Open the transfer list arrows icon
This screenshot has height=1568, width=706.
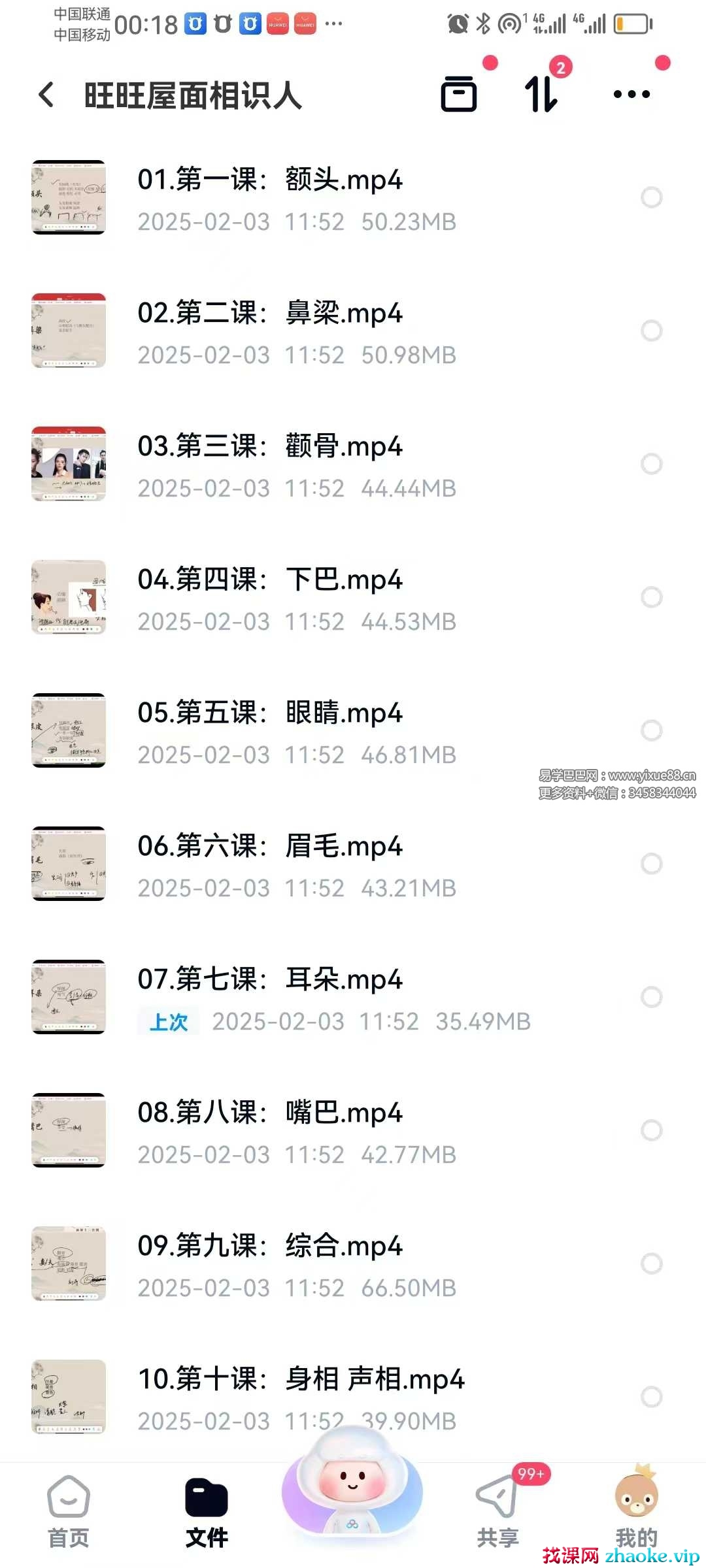coord(541,94)
